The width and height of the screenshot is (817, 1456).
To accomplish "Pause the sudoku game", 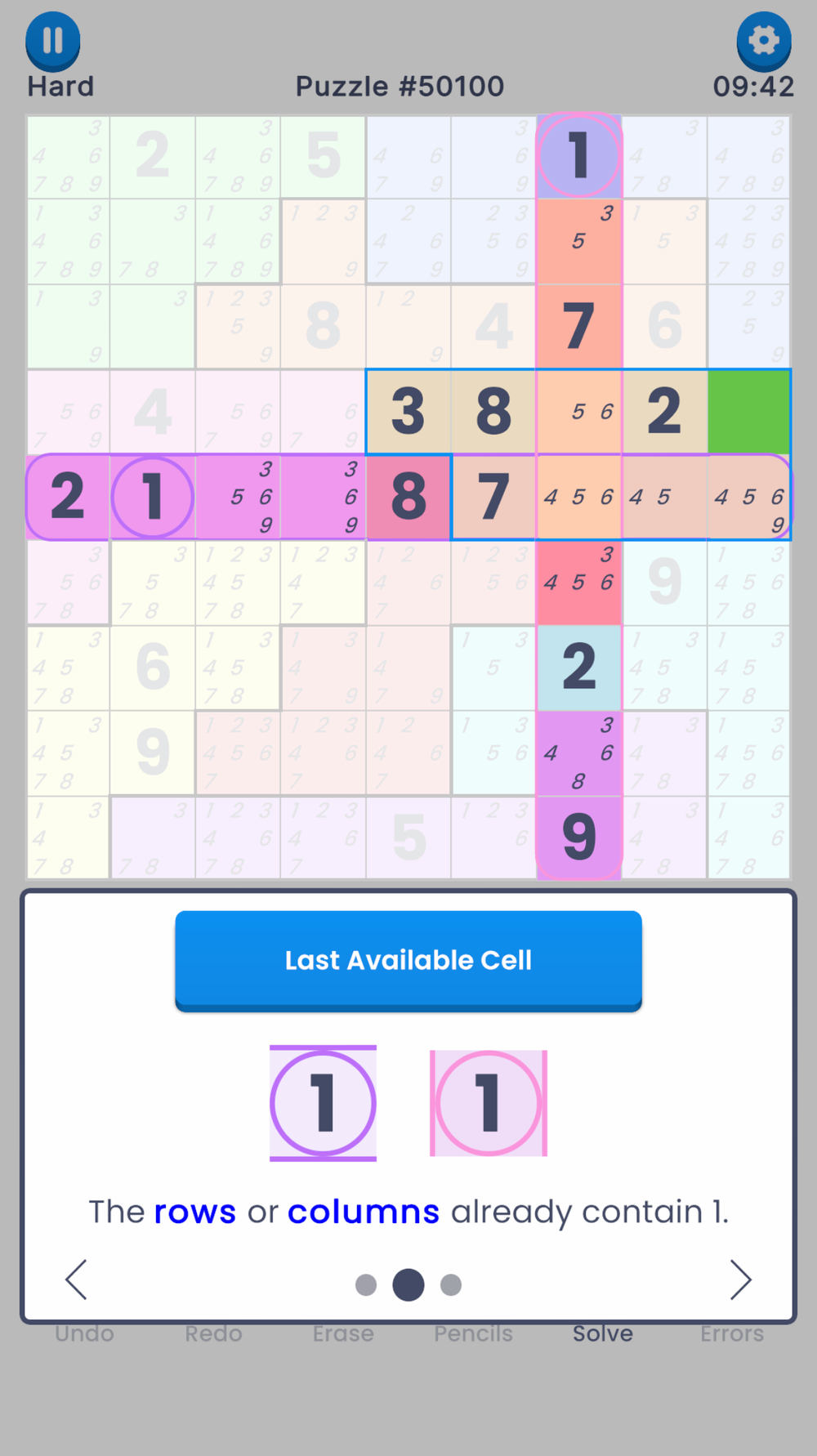I will pos(53,40).
